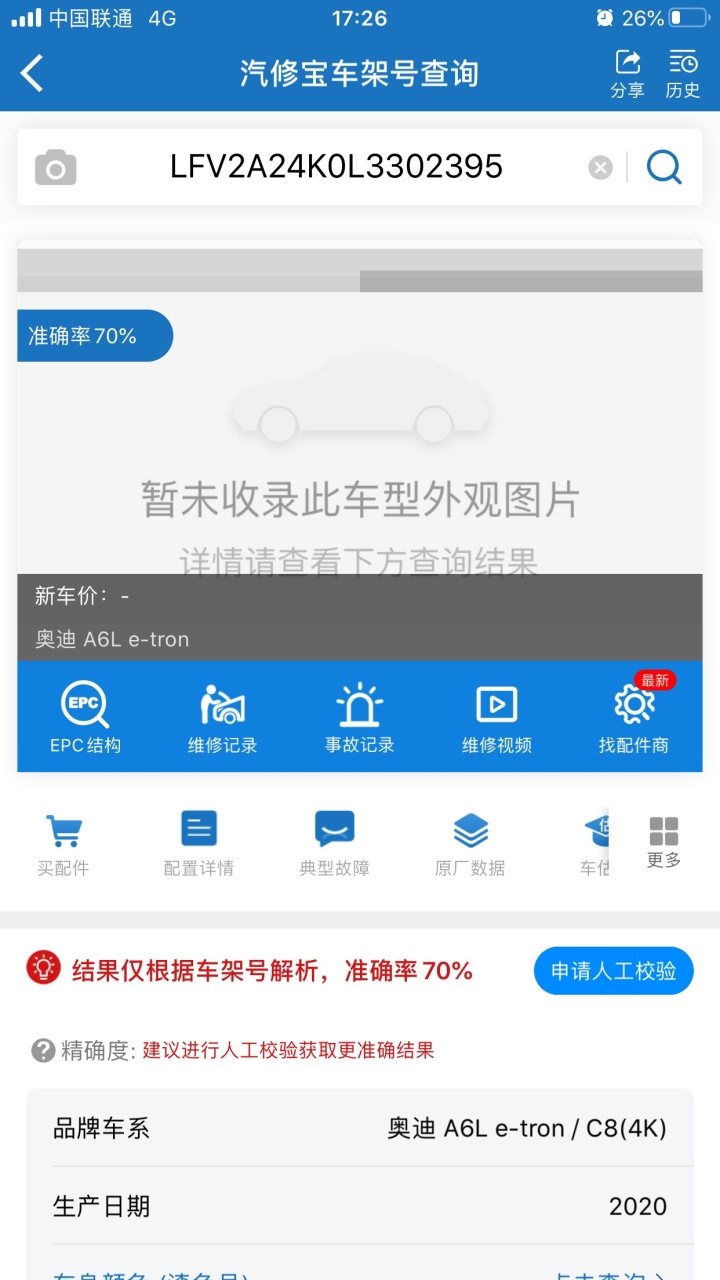
Task: Open 原厂数据 factory data
Action: click(470, 845)
